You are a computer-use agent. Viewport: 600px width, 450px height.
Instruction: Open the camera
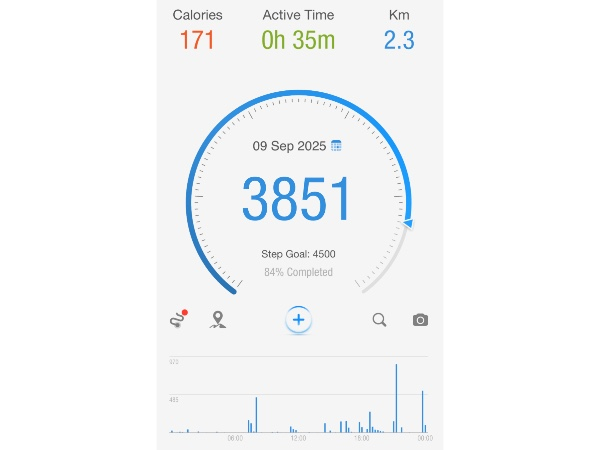[x=420, y=320]
